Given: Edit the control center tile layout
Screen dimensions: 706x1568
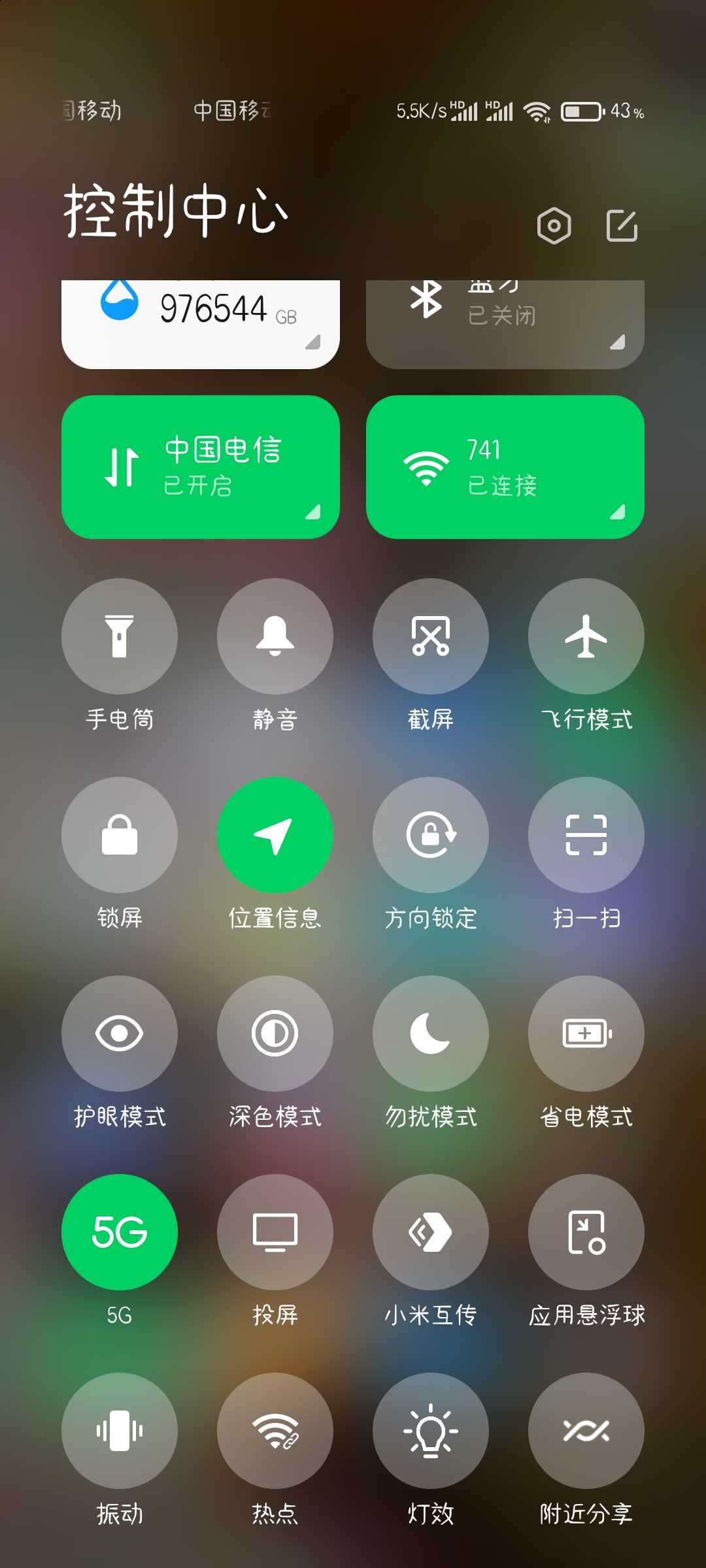Looking at the screenshot, I should click(622, 226).
